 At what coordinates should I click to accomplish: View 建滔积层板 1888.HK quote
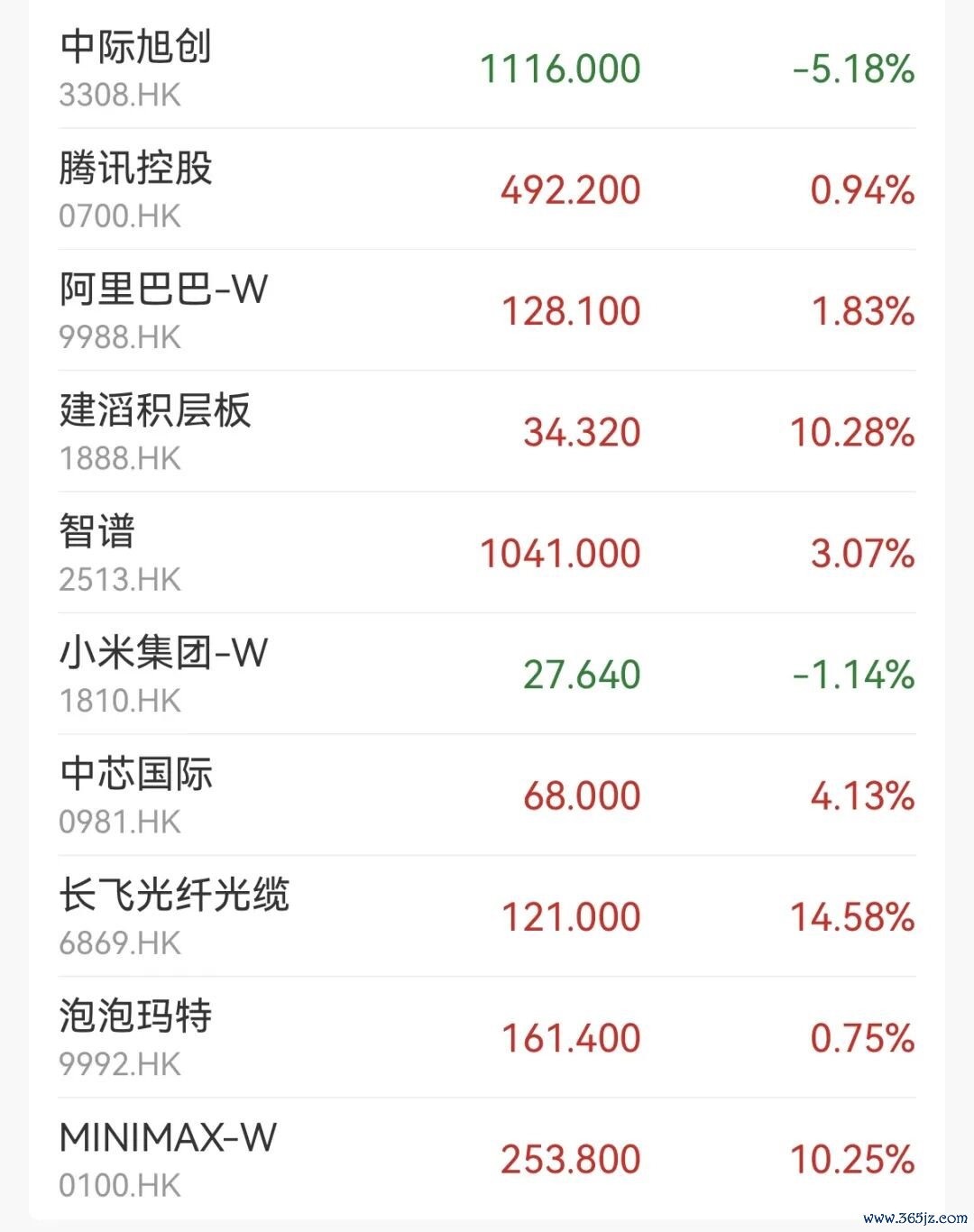(487, 431)
